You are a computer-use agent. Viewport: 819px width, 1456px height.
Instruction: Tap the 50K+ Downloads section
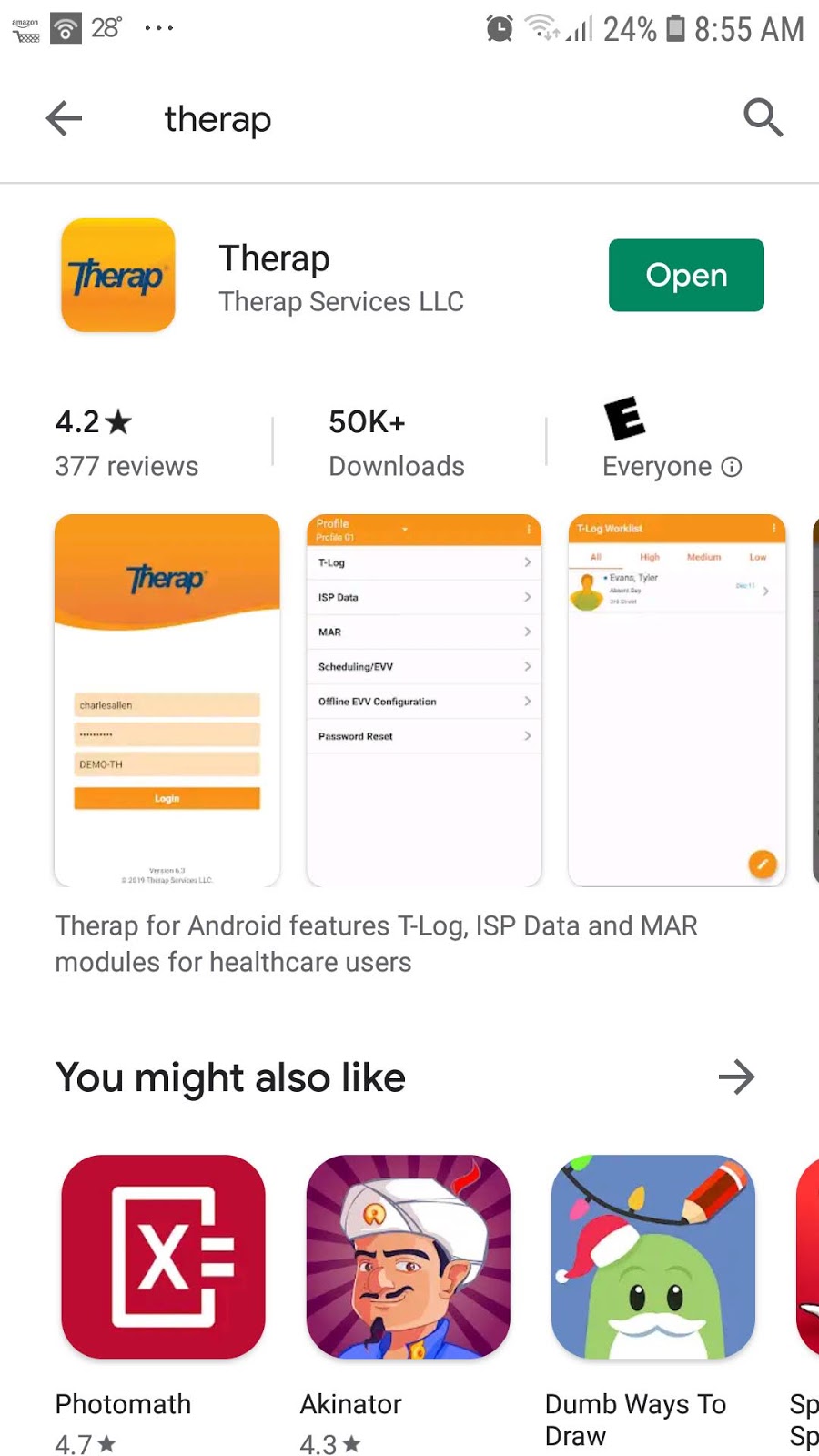397,443
